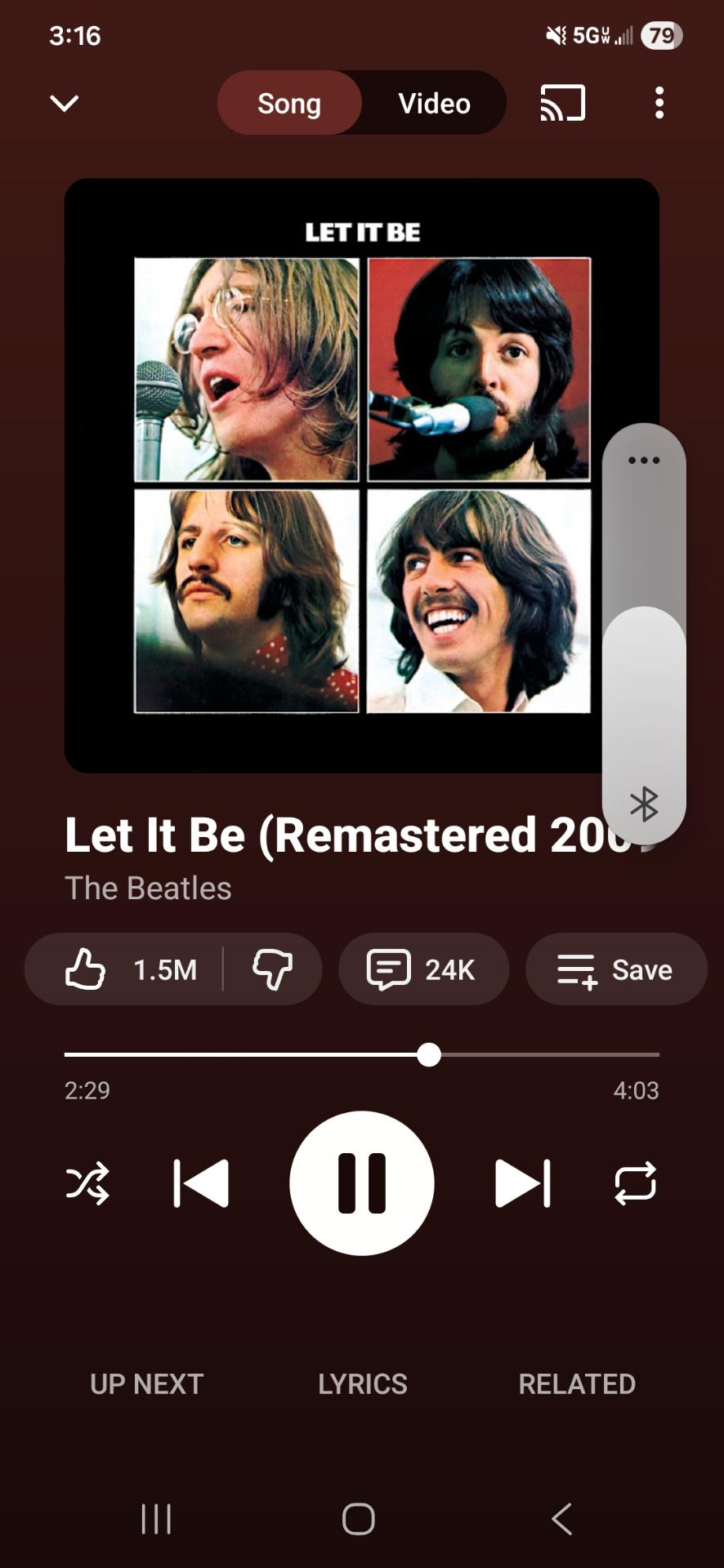
Task: Switch to the Lyrics tab
Action: [x=362, y=1384]
